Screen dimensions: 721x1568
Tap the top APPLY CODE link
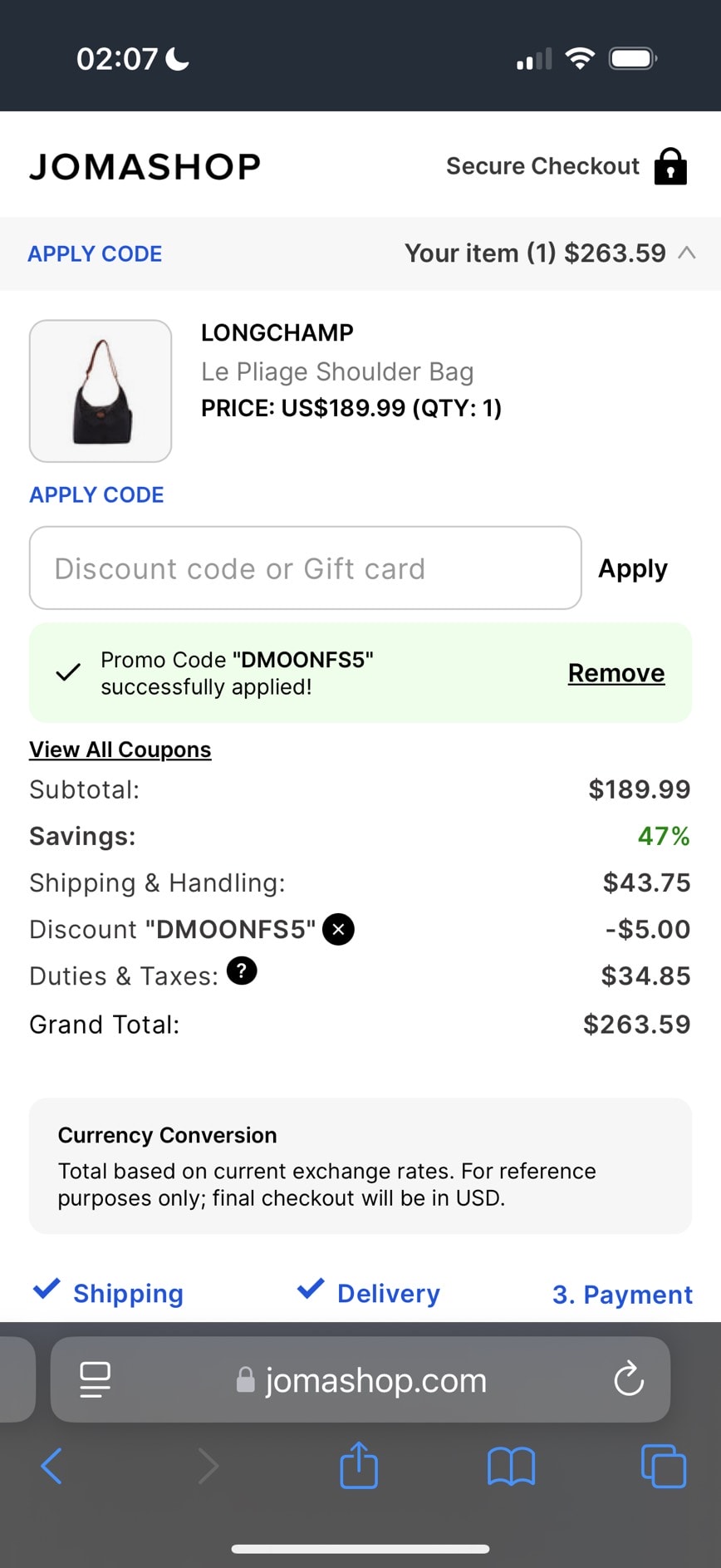point(95,253)
